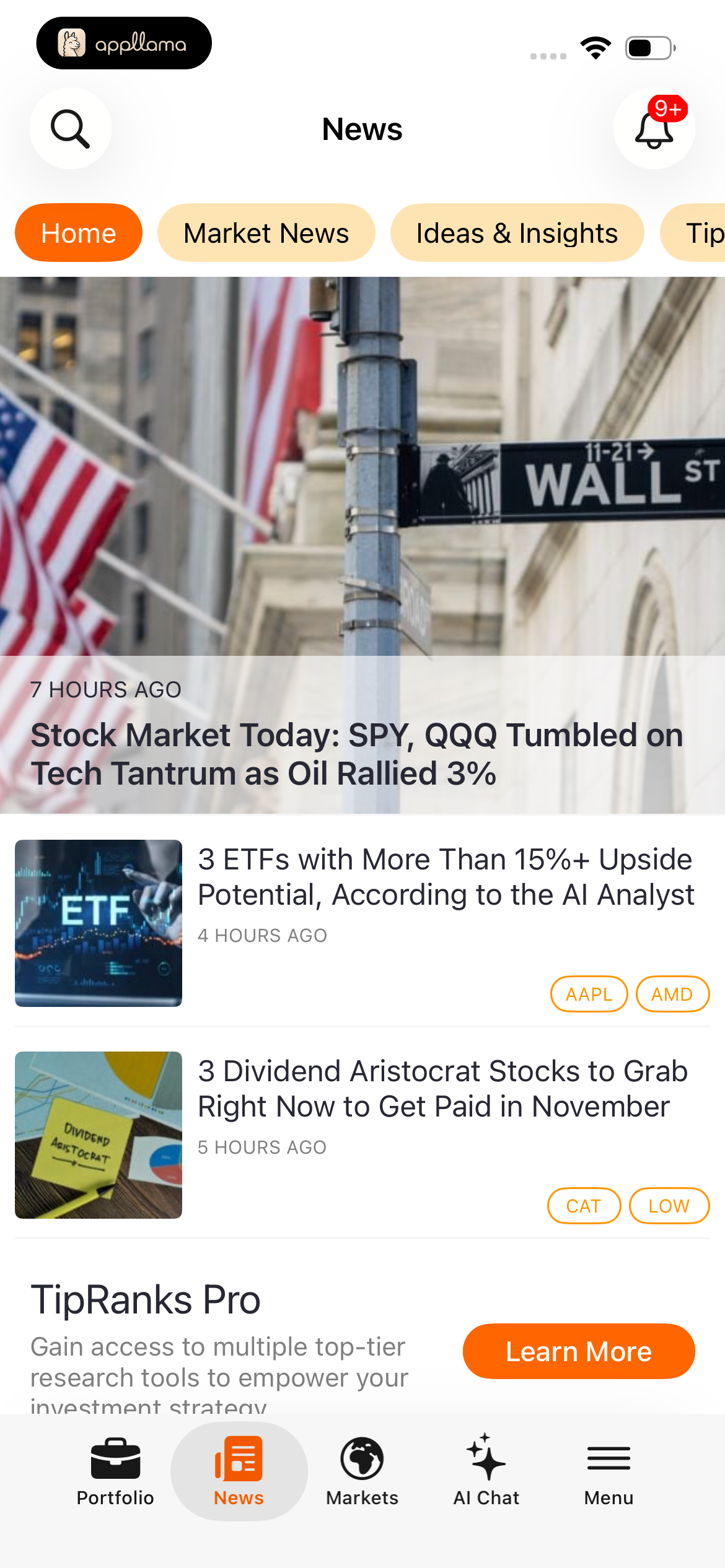Screen dimensions: 725x1568
Task: Open the Menu tab
Action: [x=609, y=1471]
